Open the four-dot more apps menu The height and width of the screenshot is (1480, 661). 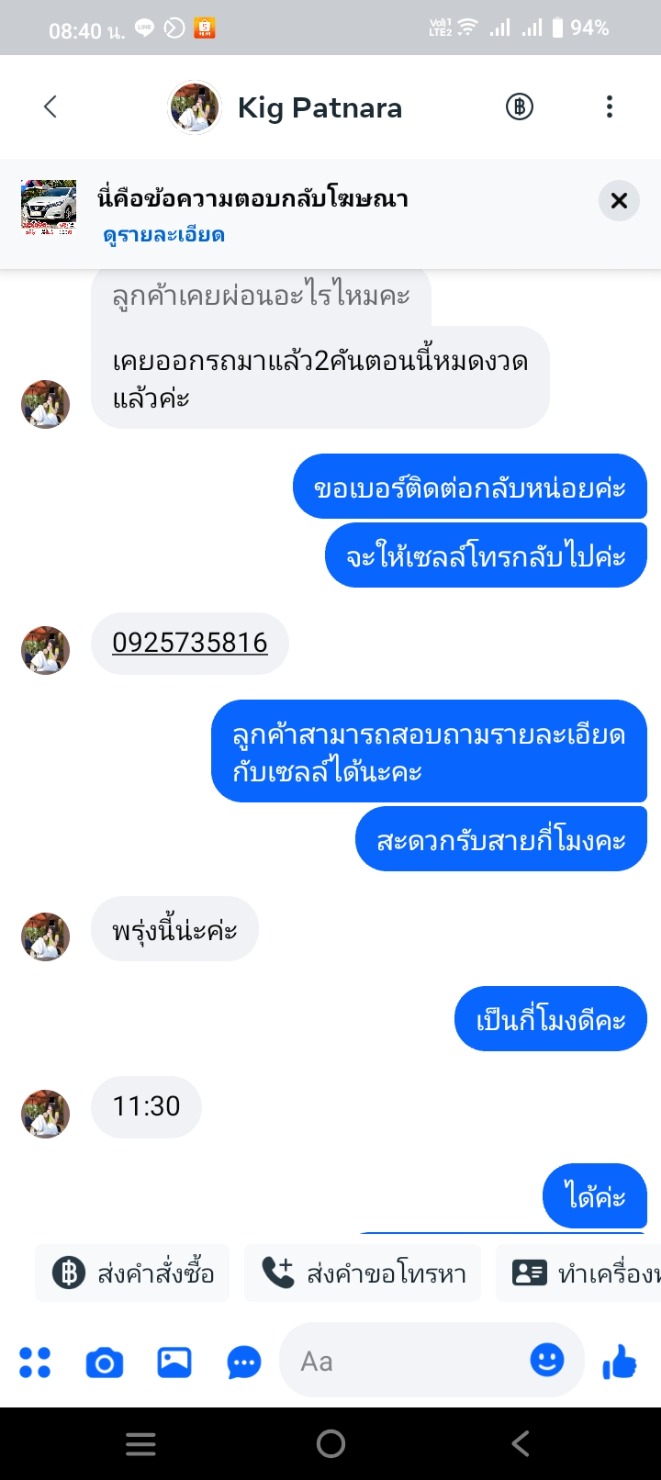click(35, 1362)
